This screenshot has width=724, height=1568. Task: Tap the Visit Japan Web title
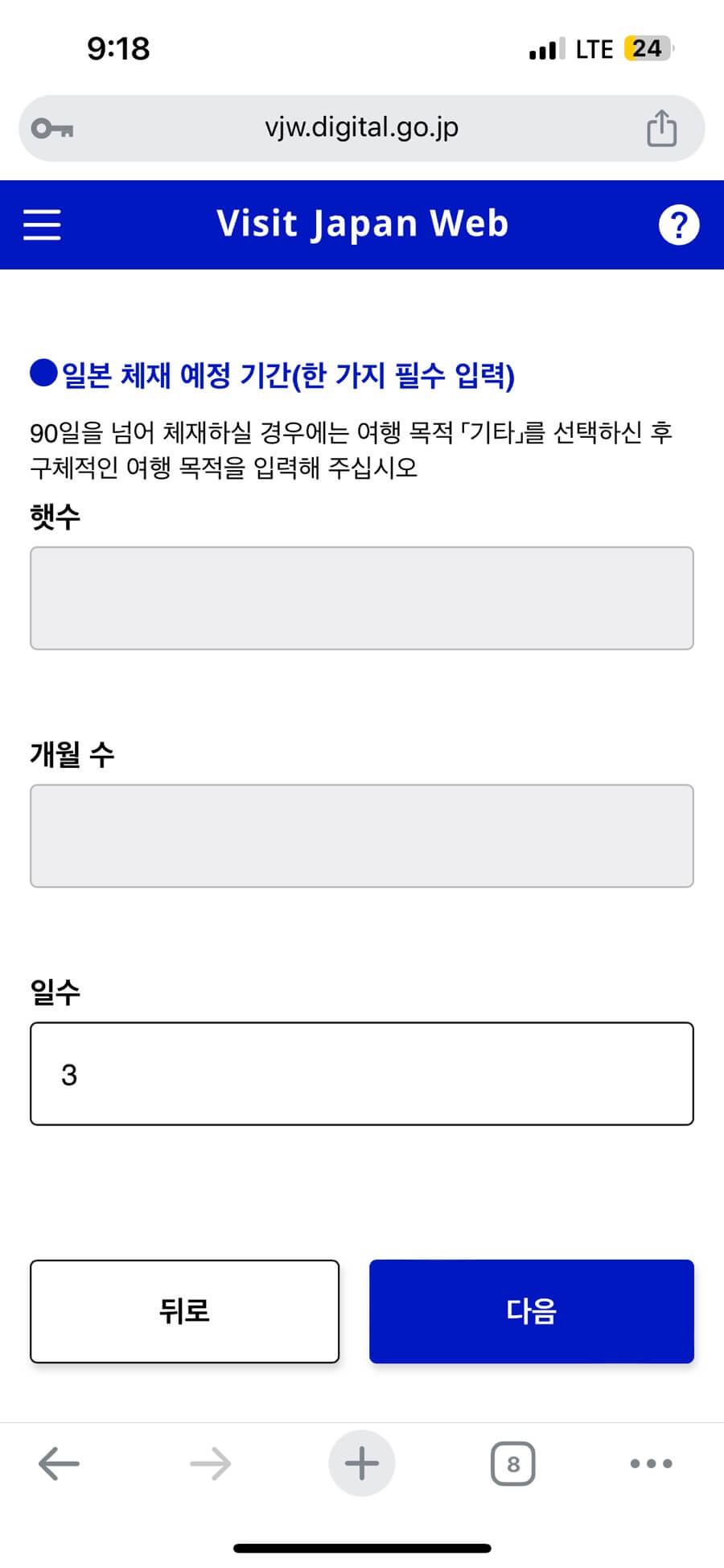(362, 223)
